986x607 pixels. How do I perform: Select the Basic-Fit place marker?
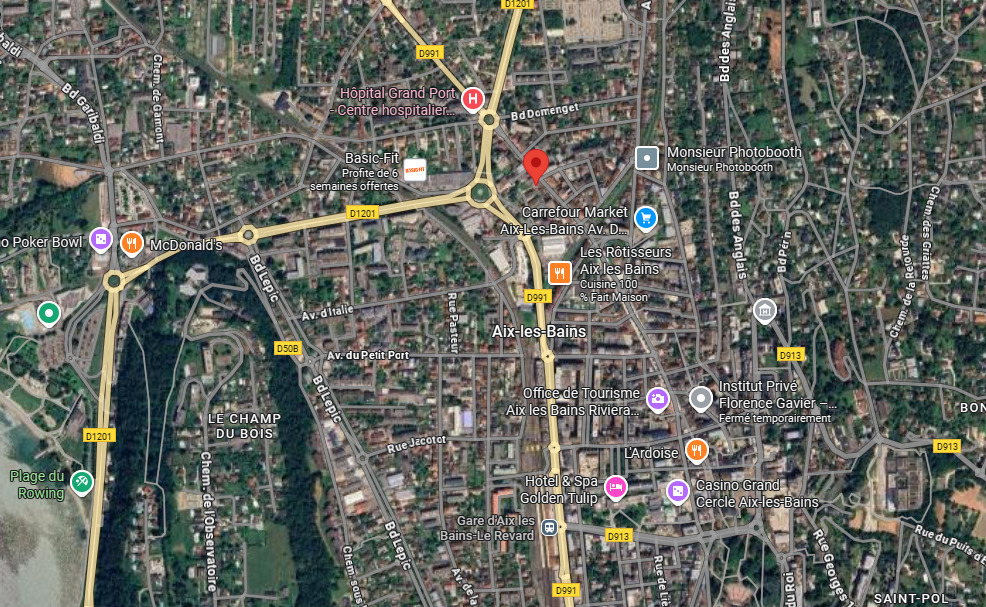[415, 170]
